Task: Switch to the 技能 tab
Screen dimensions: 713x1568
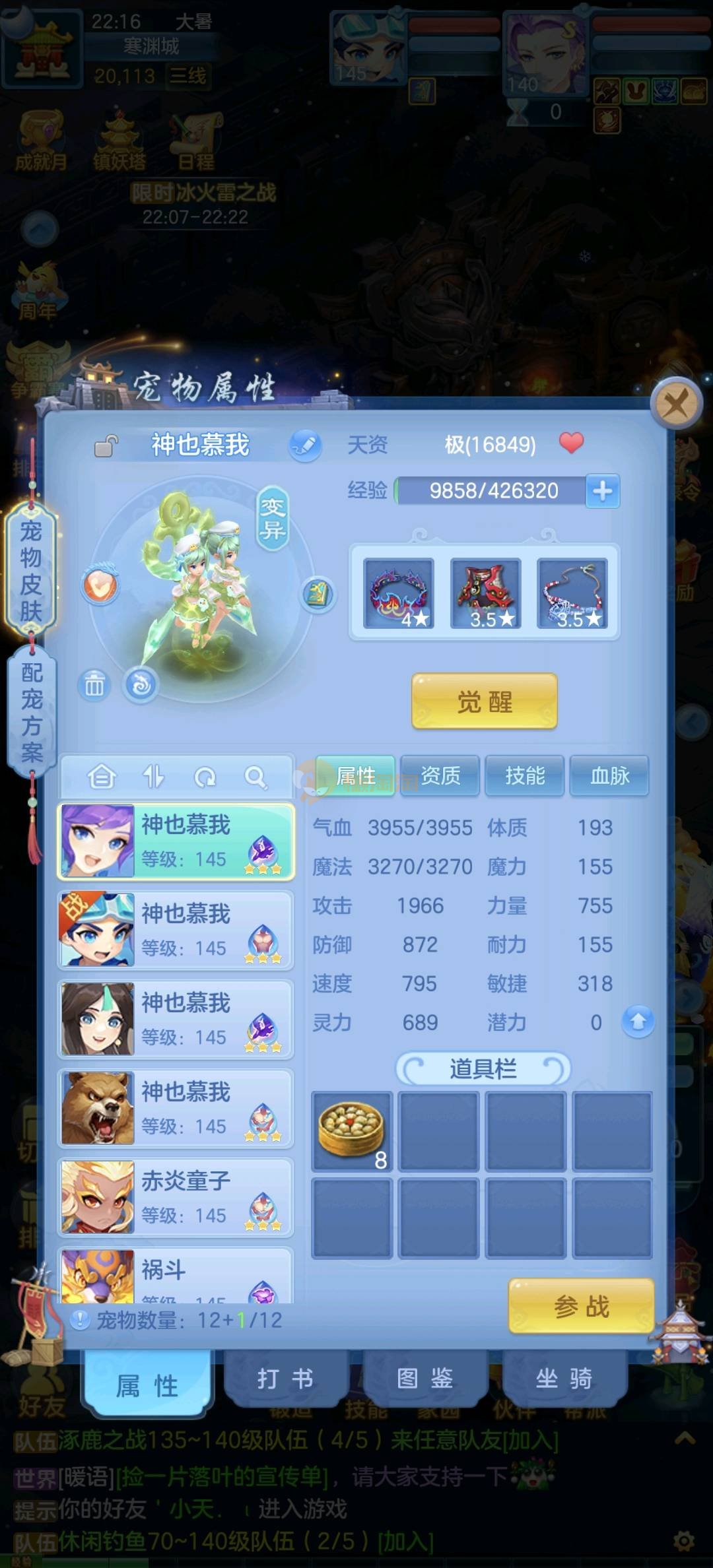Action: tap(525, 775)
